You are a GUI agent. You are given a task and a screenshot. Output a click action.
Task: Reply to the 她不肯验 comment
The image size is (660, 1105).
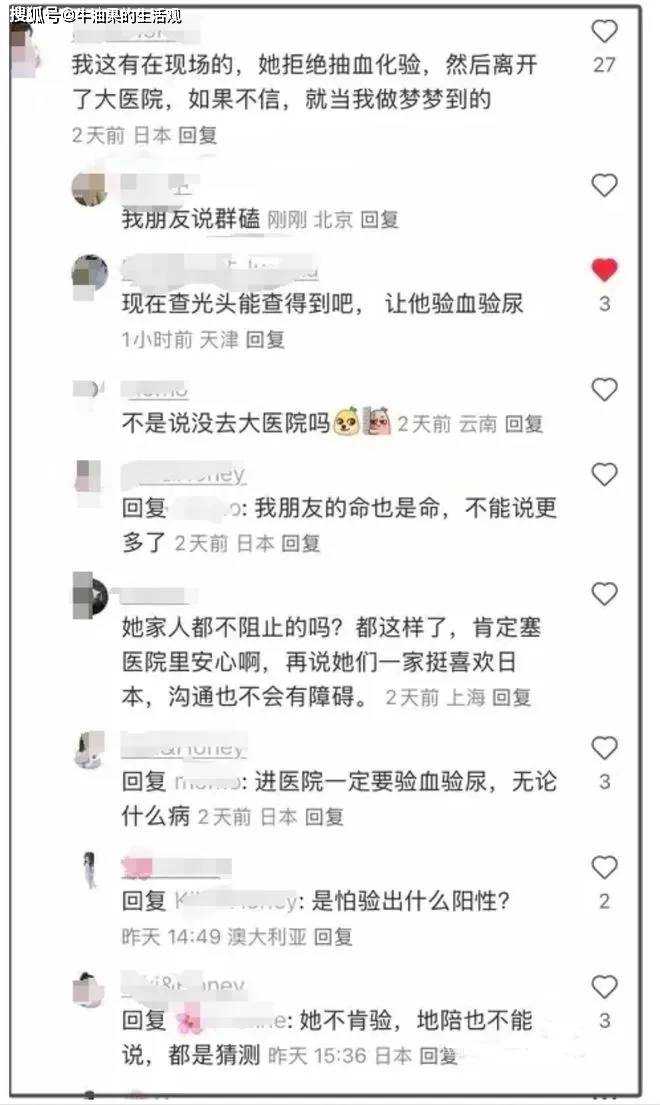(x=439, y=1055)
